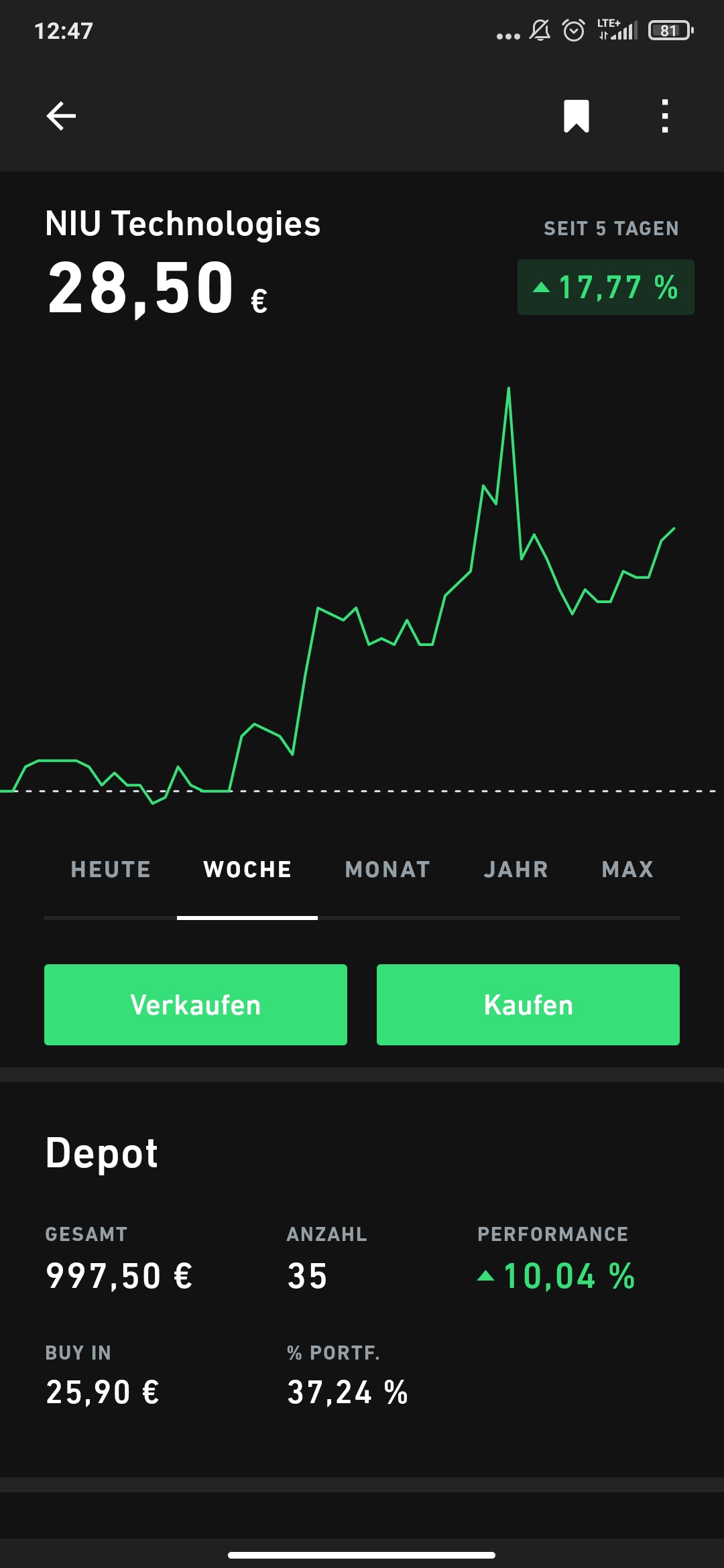Open the JAHR chart period
This screenshot has height=1568, width=724.
coord(516,869)
